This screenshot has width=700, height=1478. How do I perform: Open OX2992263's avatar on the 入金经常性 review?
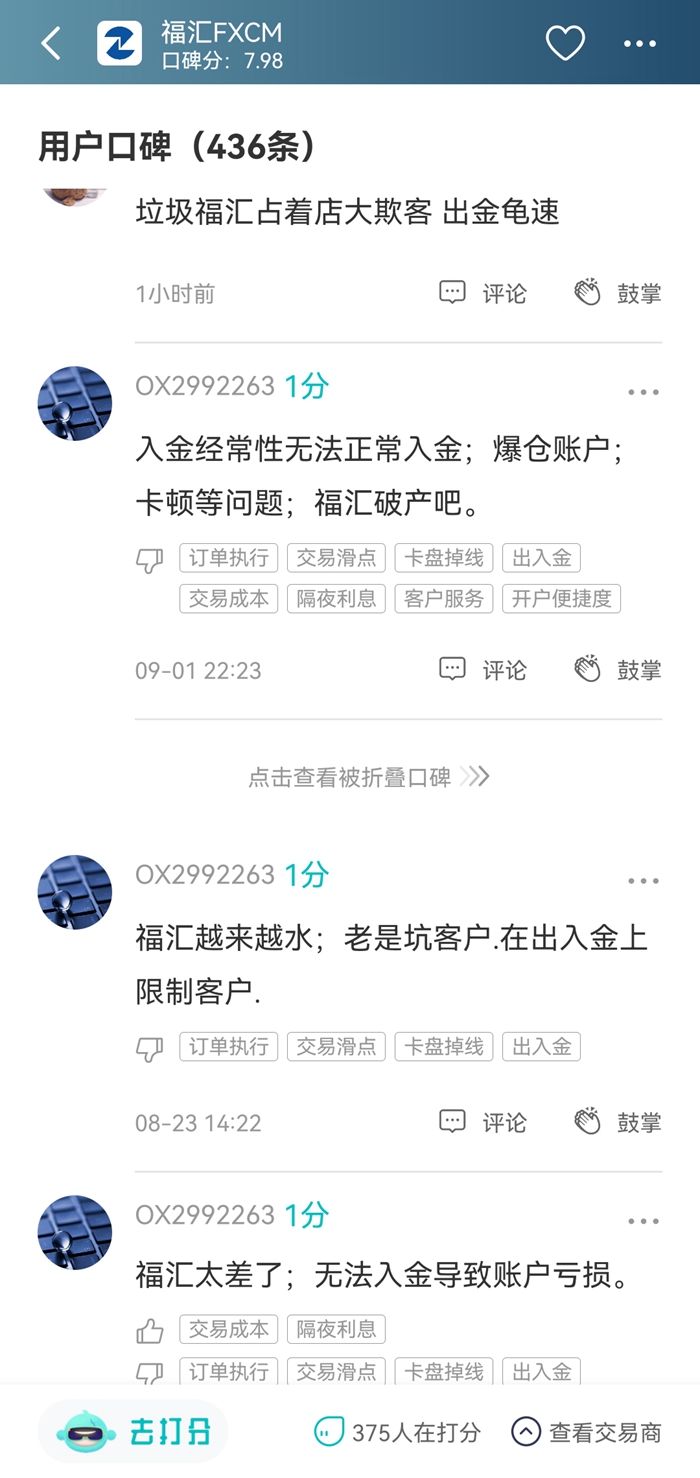(75, 403)
